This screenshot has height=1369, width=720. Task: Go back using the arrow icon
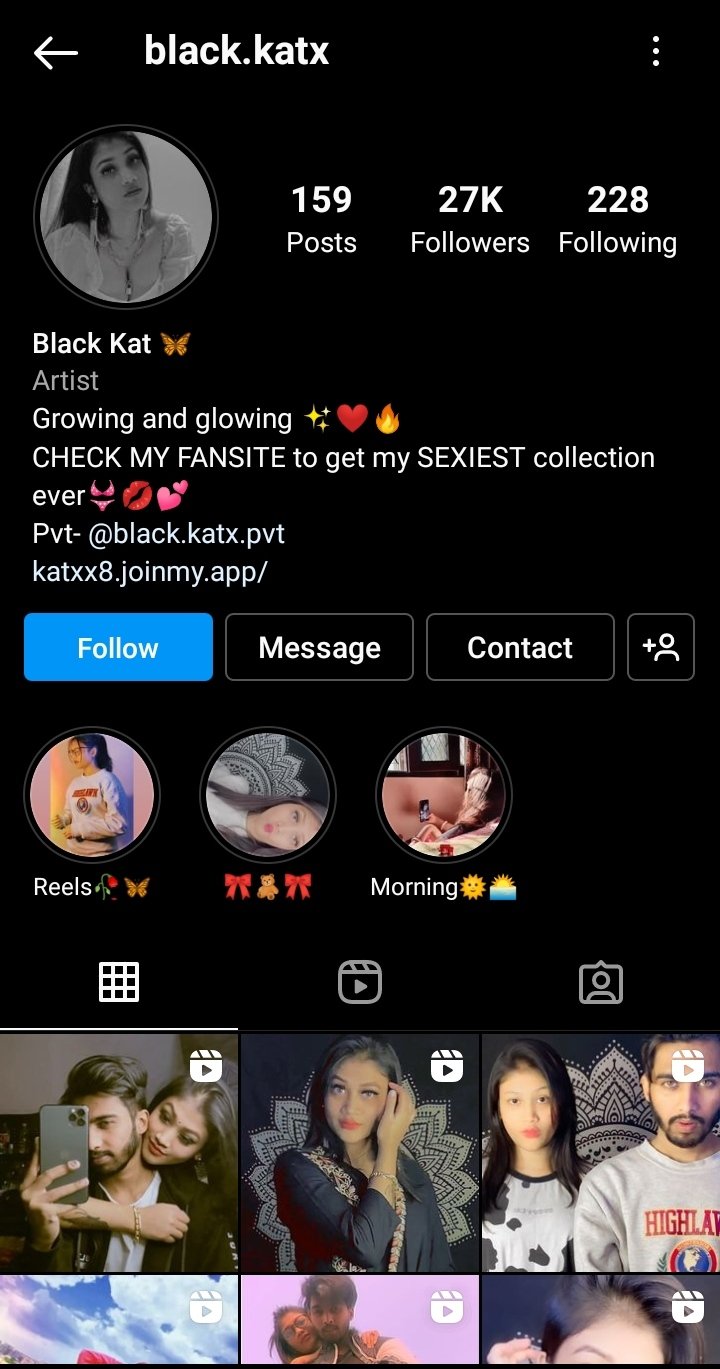pyautogui.click(x=55, y=53)
